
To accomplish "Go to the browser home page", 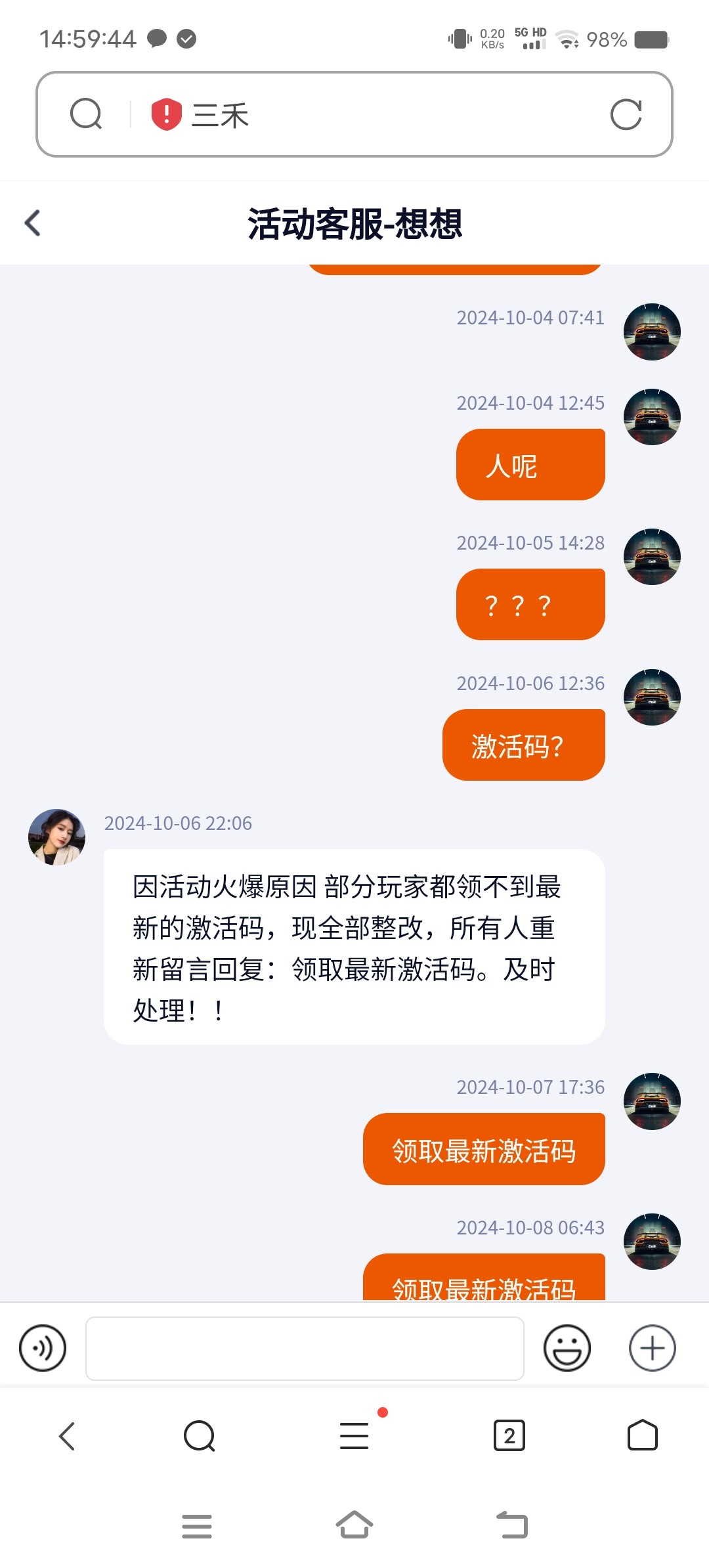I will coord(642,1436).
